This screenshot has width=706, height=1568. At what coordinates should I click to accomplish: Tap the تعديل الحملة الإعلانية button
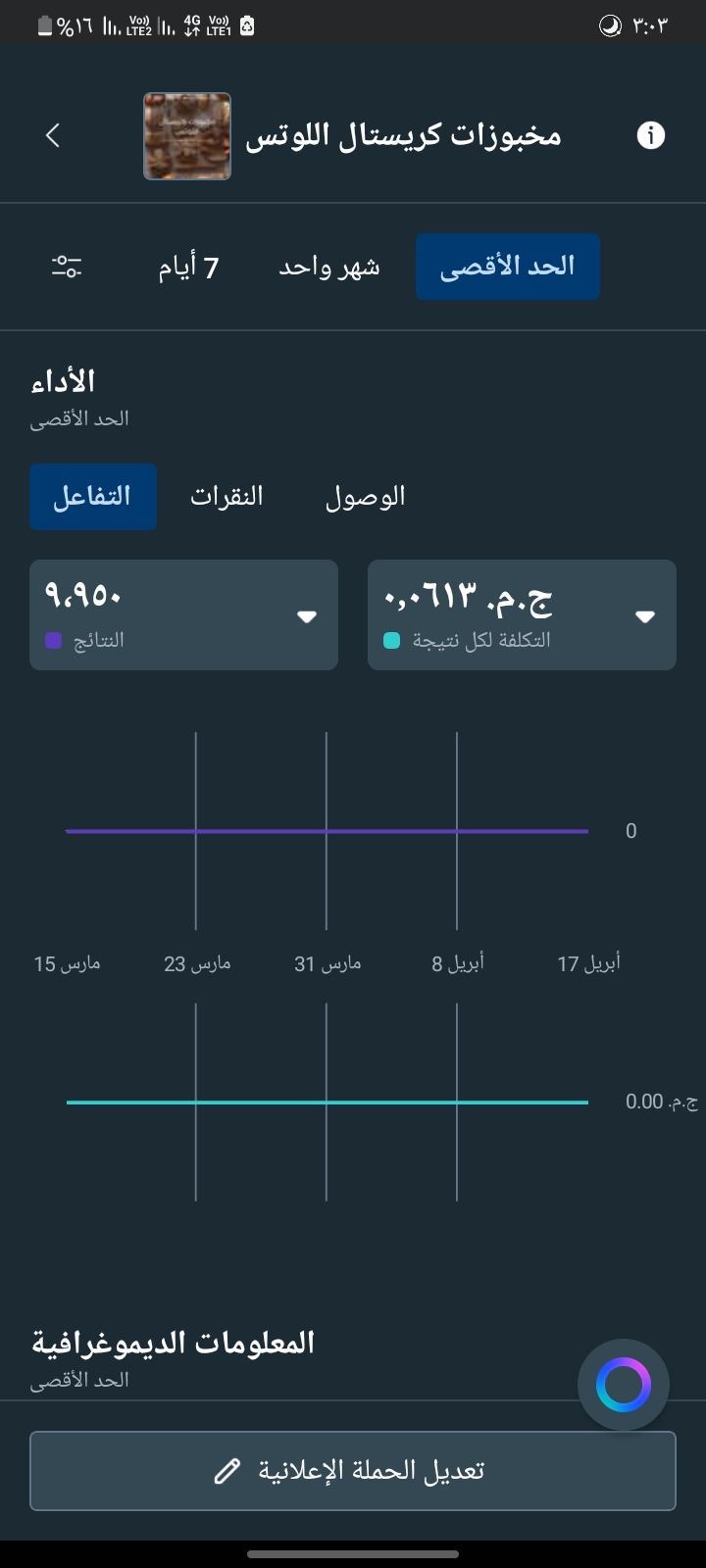pyautogui.click(x=353, y=1471)
